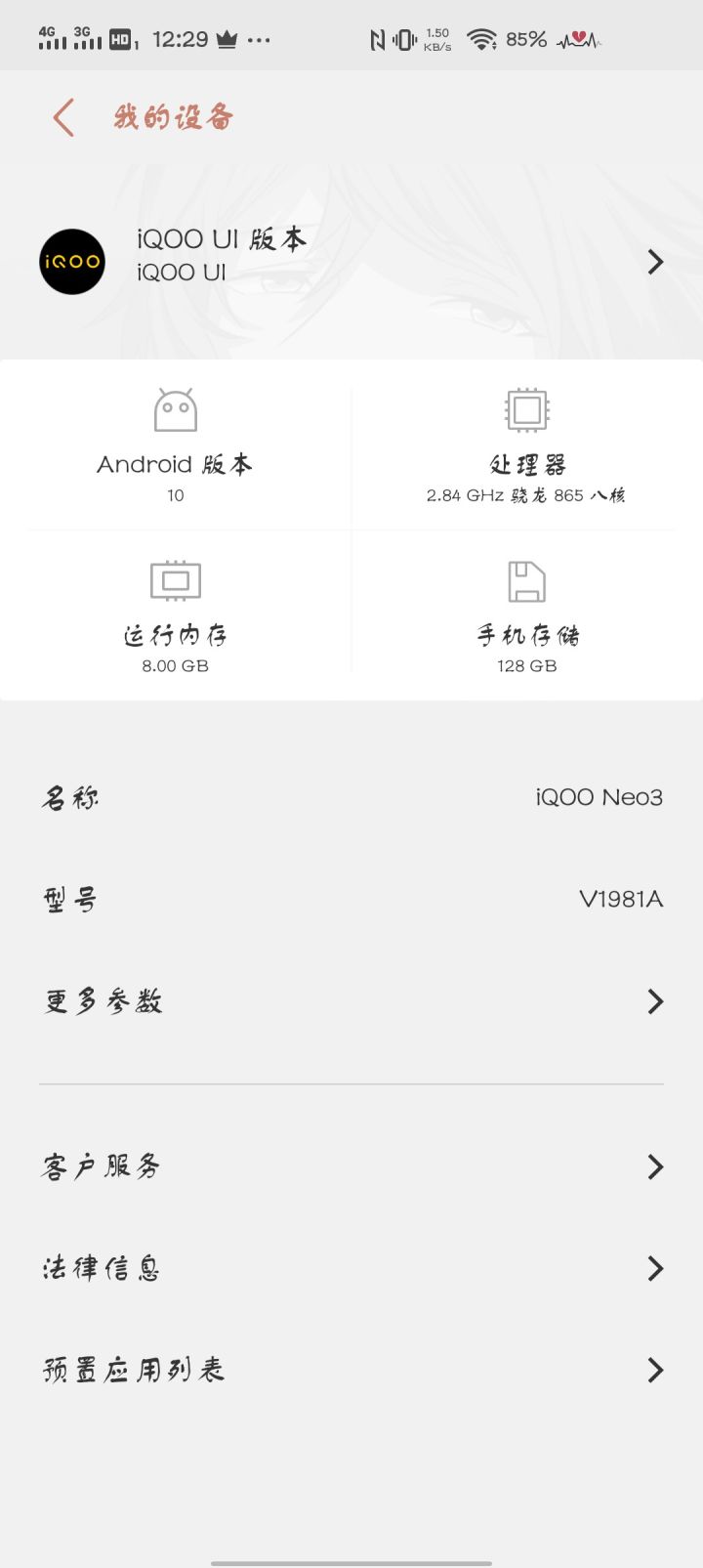Open 预置应用列表
Image resolution: width=703 pixels, height=1568 pixels.
351,1370
